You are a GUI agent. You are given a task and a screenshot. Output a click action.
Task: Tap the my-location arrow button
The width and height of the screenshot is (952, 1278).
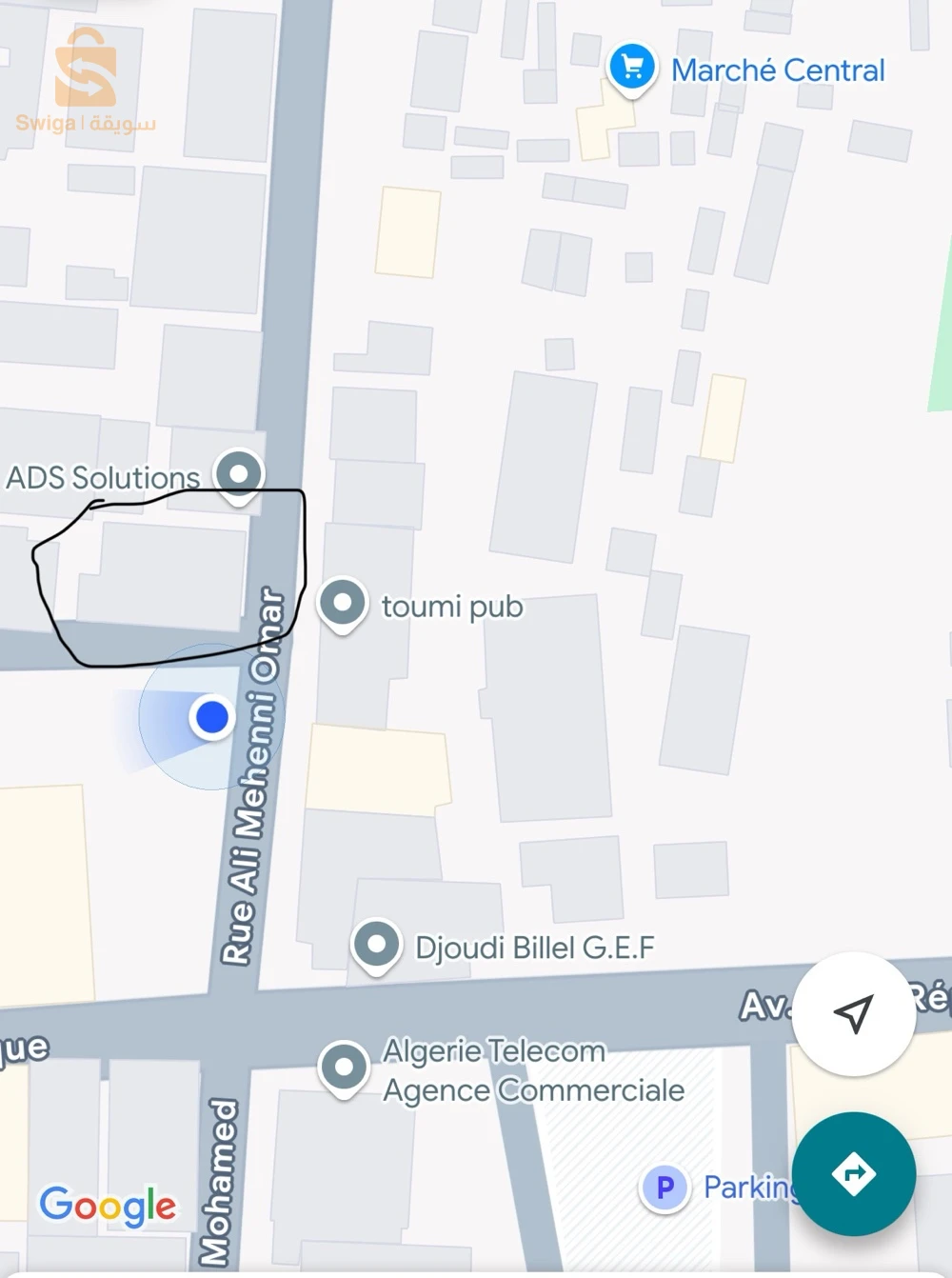pyautogui.click(x=853, y=1013)
